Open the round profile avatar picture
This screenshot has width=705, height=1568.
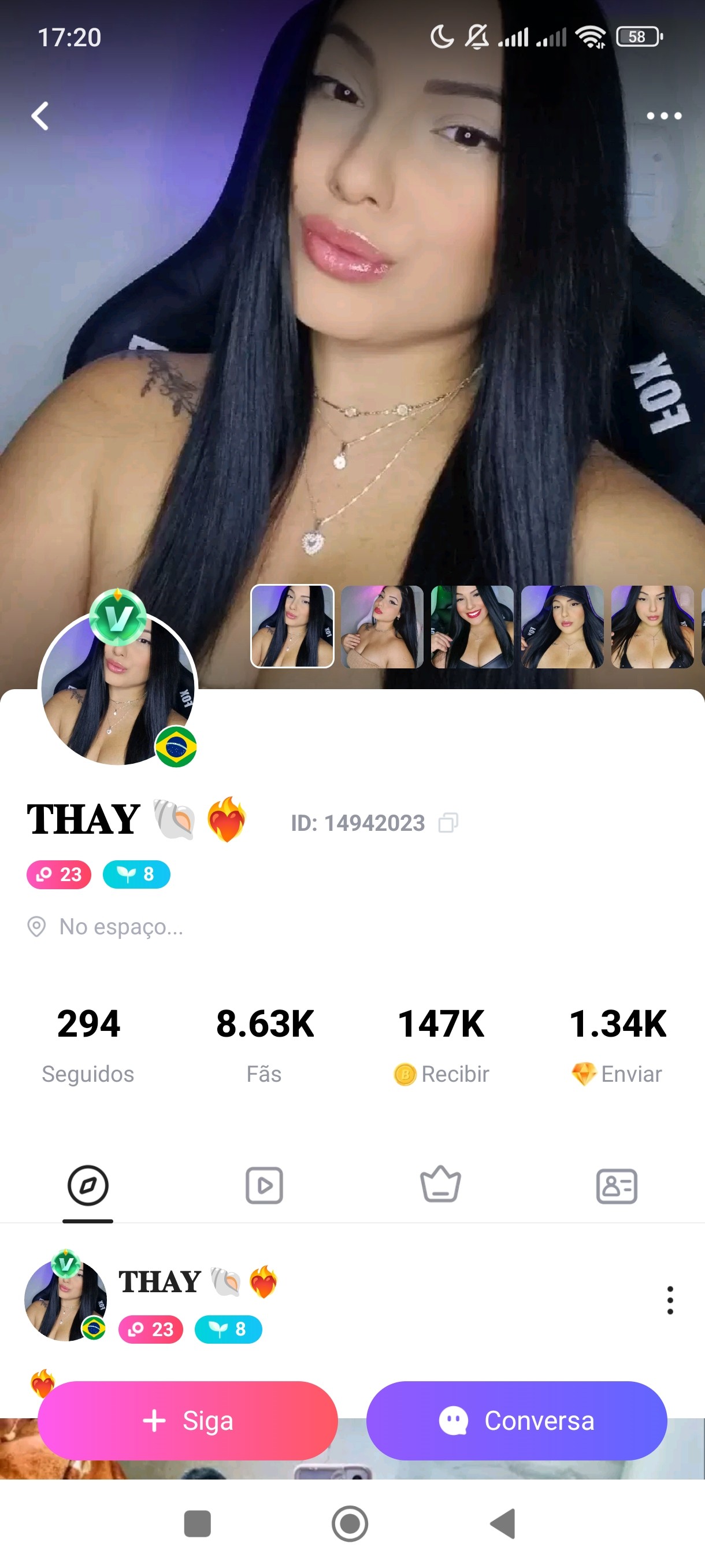pos(118,687)
